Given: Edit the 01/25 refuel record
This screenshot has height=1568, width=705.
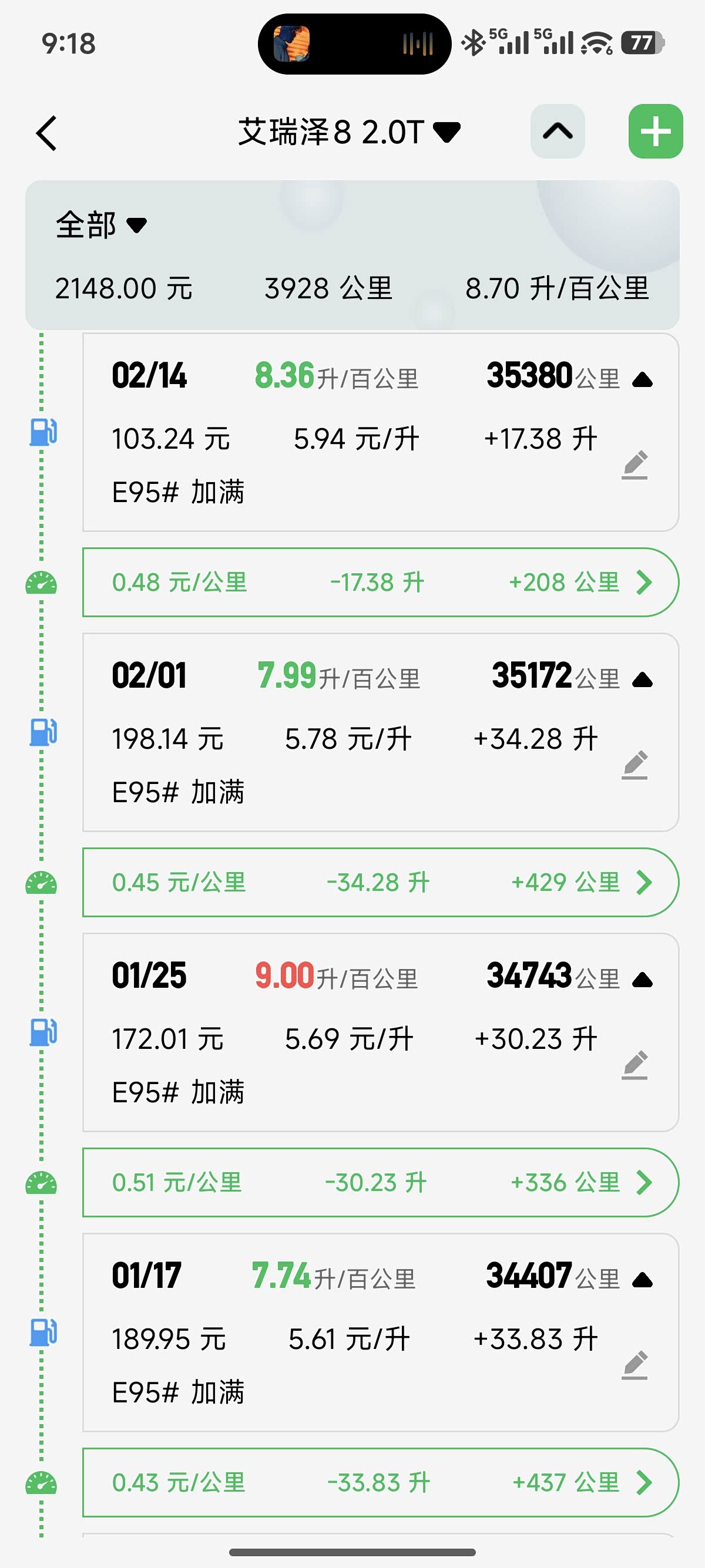Looking at the screenshot, I should 634,1065.
